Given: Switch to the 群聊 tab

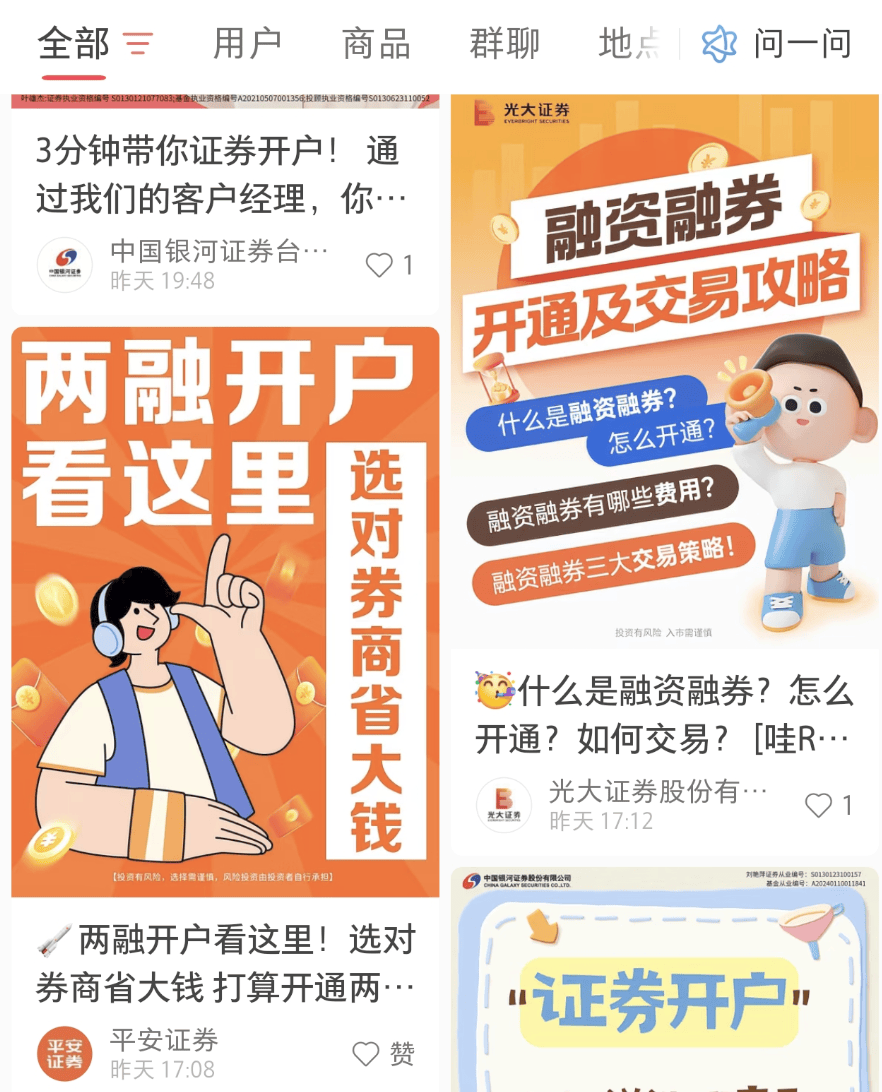Looking at the screenshot, I should [x=505, y=44].
